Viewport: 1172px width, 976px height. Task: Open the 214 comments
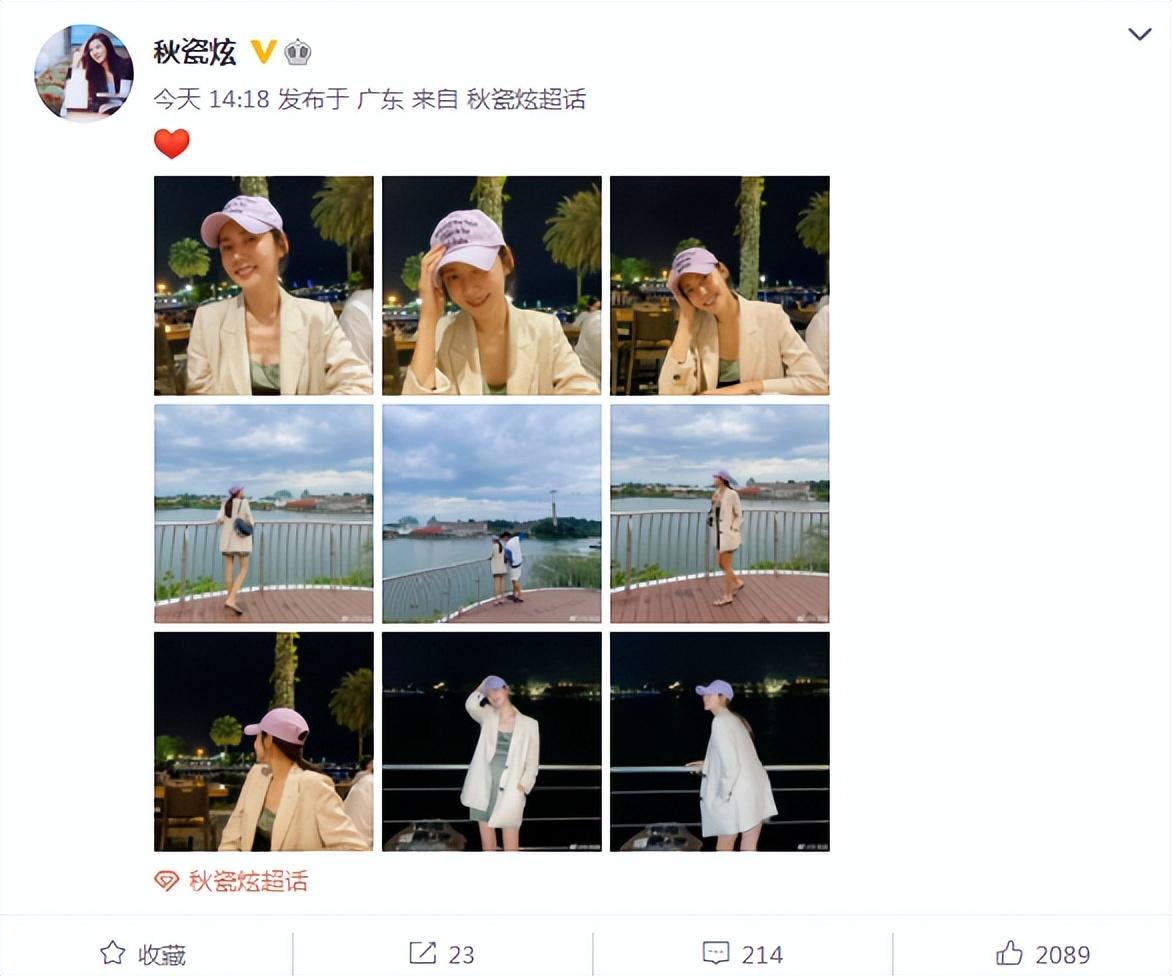(742, 954)
